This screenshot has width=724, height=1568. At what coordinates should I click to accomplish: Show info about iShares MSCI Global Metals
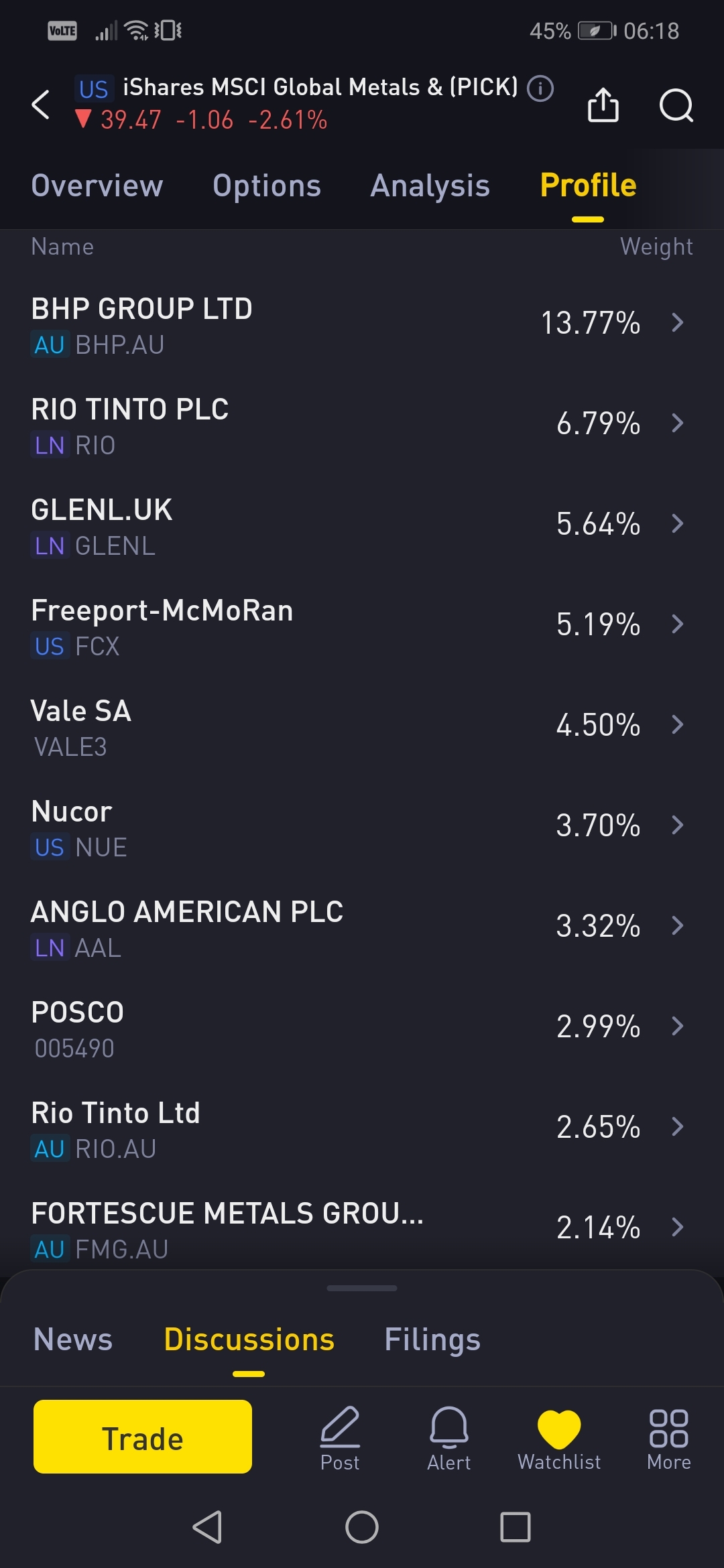tap(540, 88)
